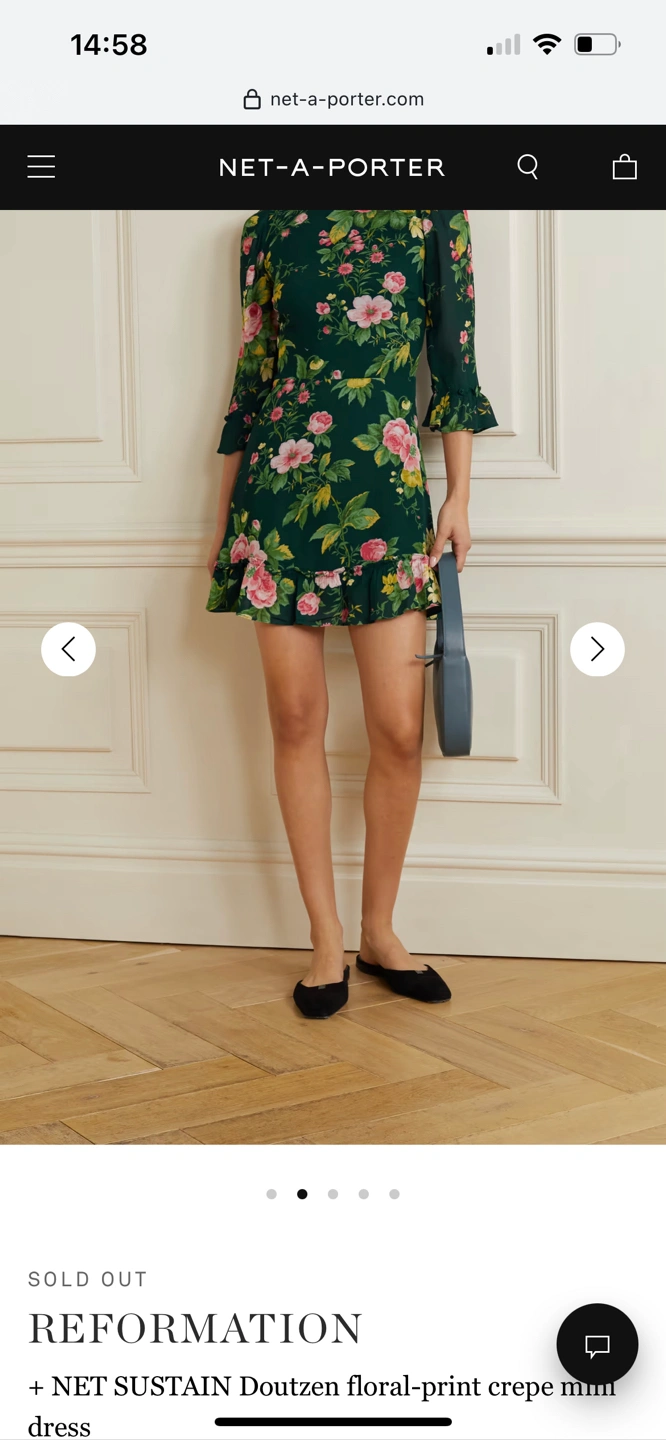Jump to the third image dot
666x1440 pixels.
[x=333, y=1194]
